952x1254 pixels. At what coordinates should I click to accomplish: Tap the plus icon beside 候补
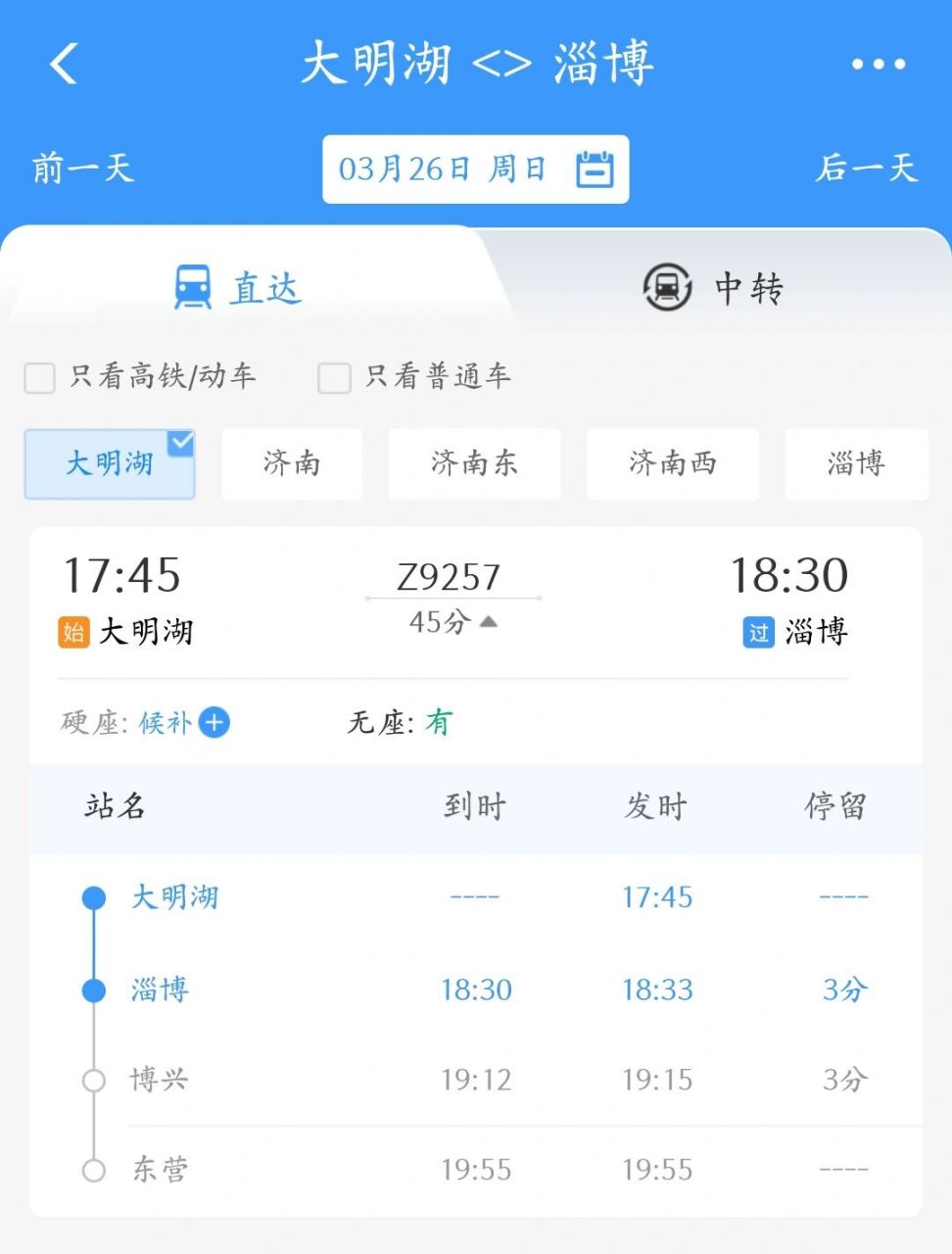[x=214, y=723]
